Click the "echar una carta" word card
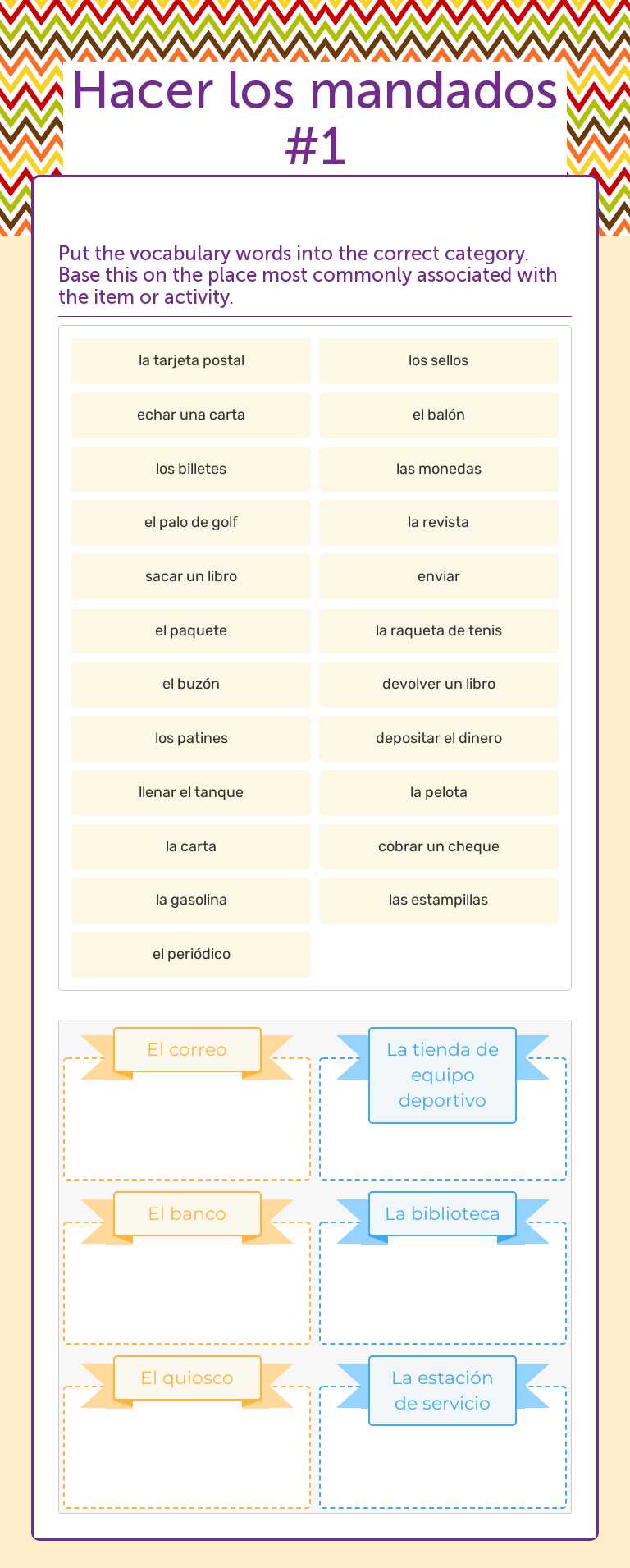Viewport: 630px width, 1568px height. tap(190, 415)
